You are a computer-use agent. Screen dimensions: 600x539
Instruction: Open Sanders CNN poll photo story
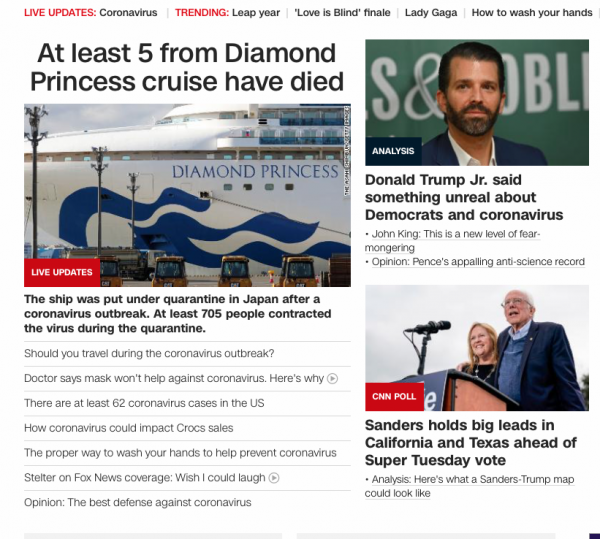[476, 347]
